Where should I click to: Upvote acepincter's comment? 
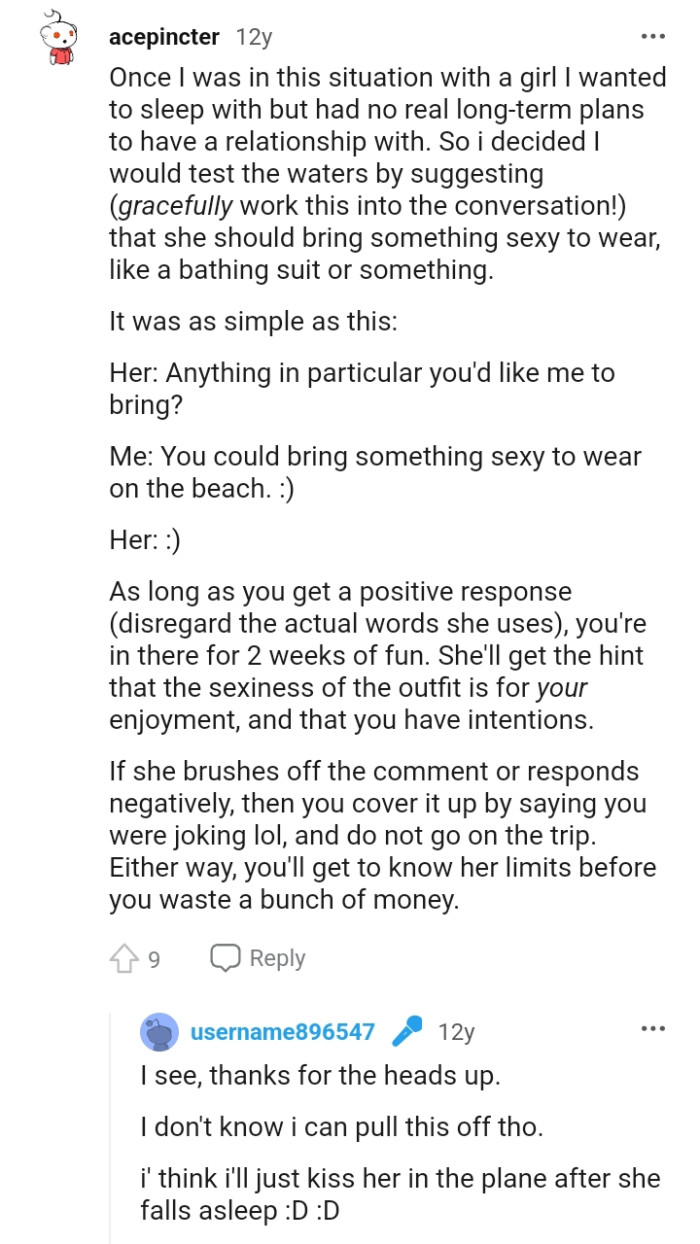(x=122, y=959)
